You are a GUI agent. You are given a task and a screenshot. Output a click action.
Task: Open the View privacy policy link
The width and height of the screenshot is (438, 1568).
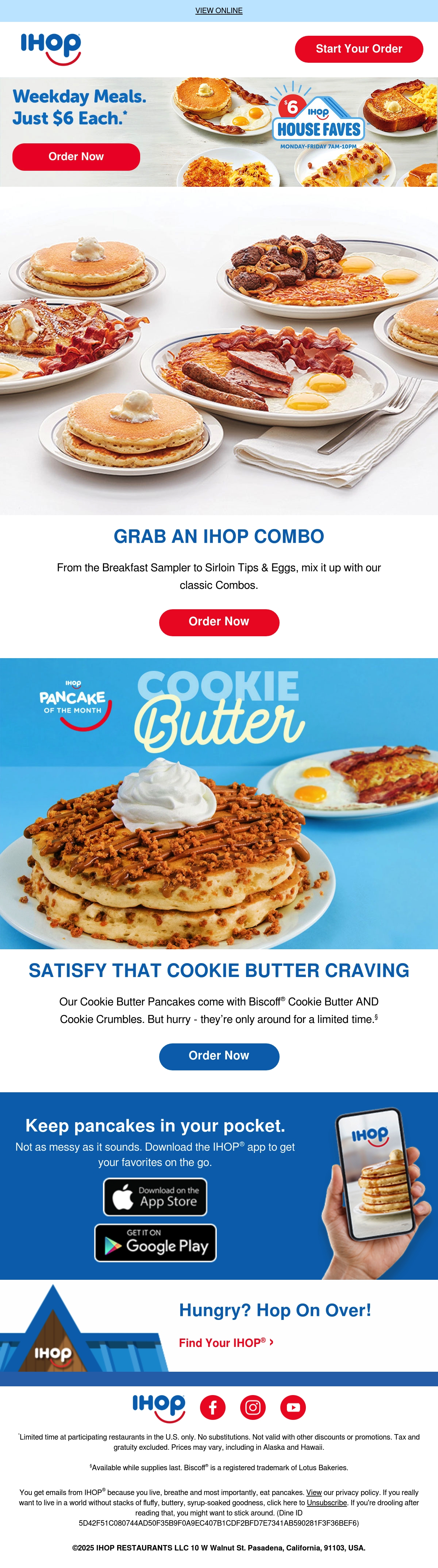coord(314,1492)
